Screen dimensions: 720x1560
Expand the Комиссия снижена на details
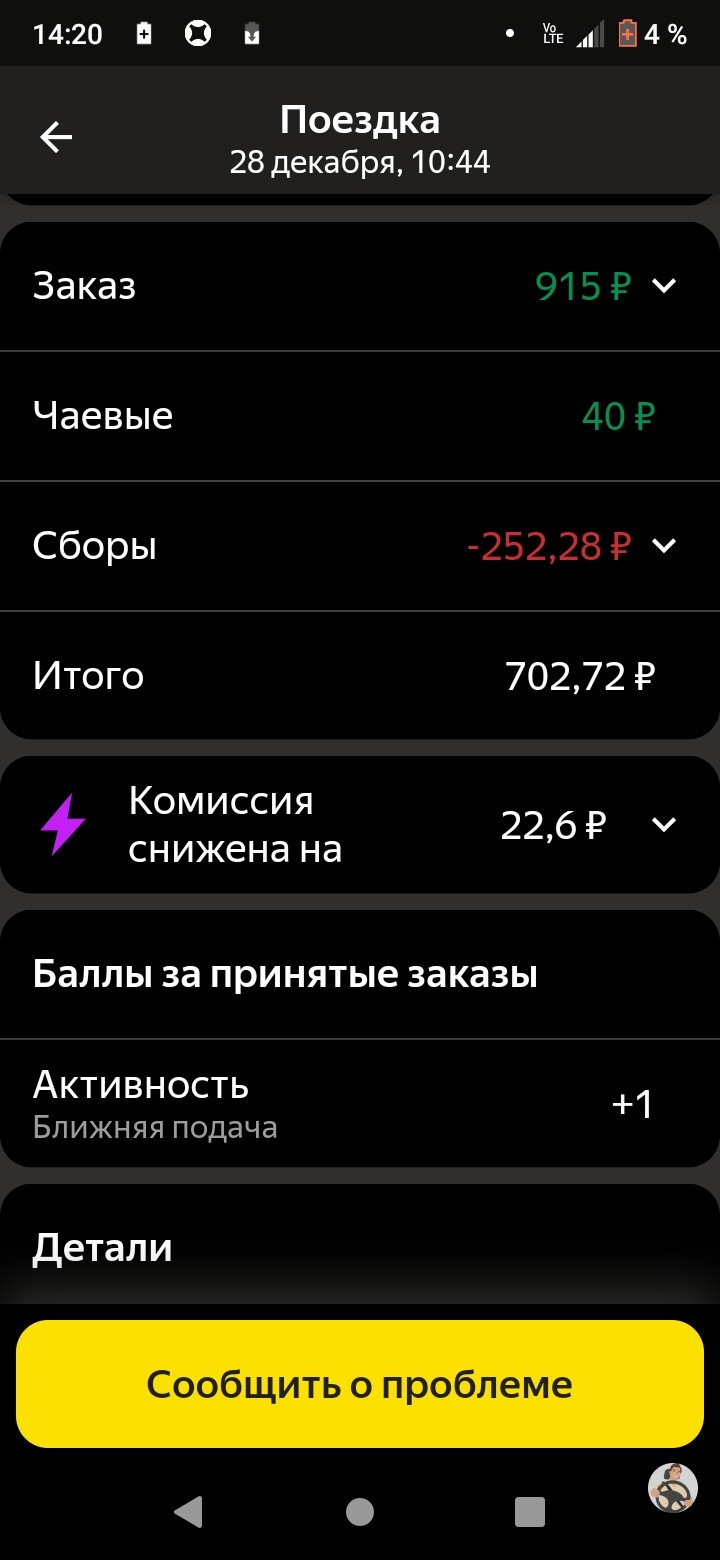point(360,825)
